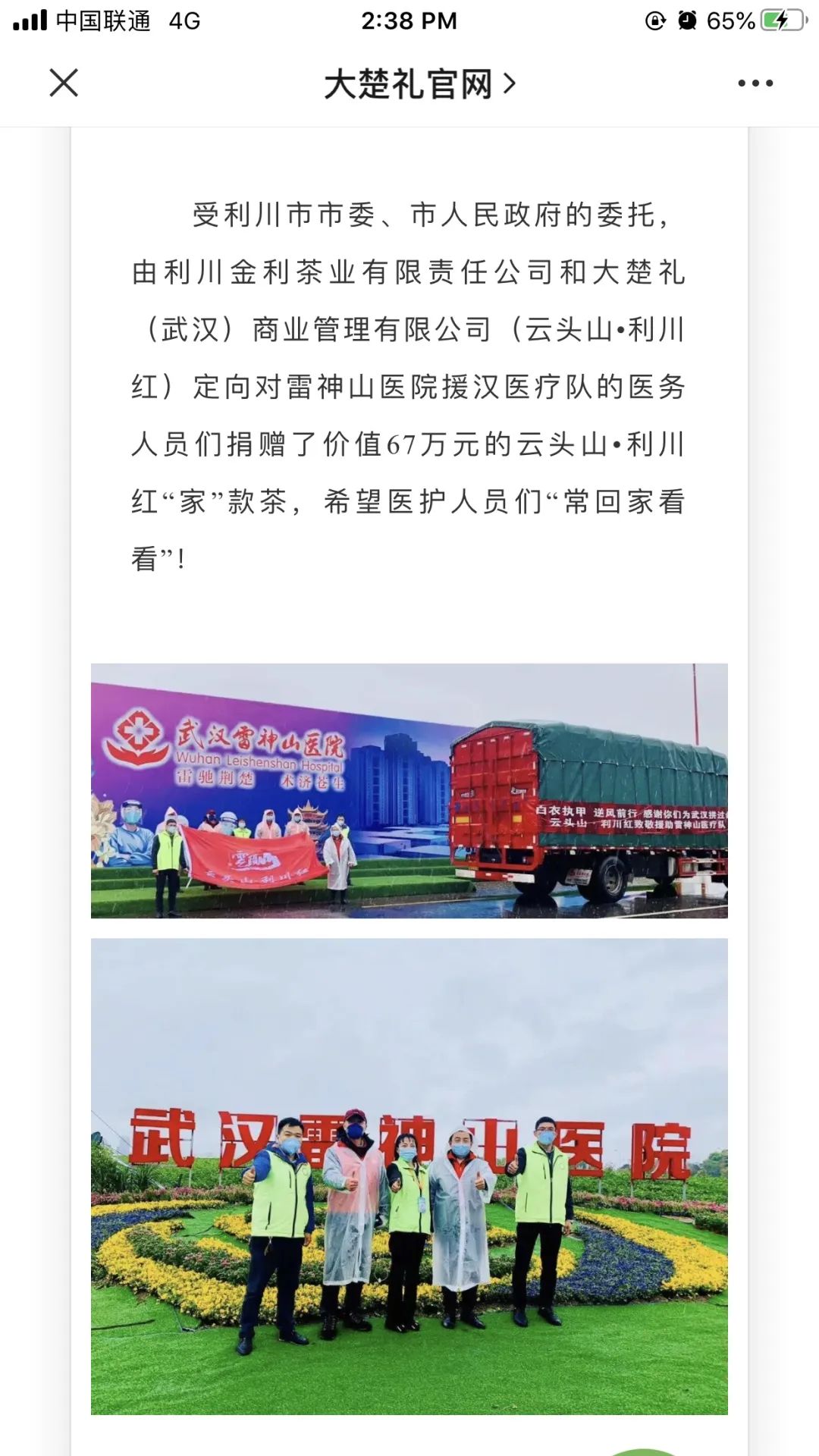Open the red donation truck photo
Image resolution: width=819 pixels, height=1456 pixels.
pyautogui.click(x=409, y=792)
